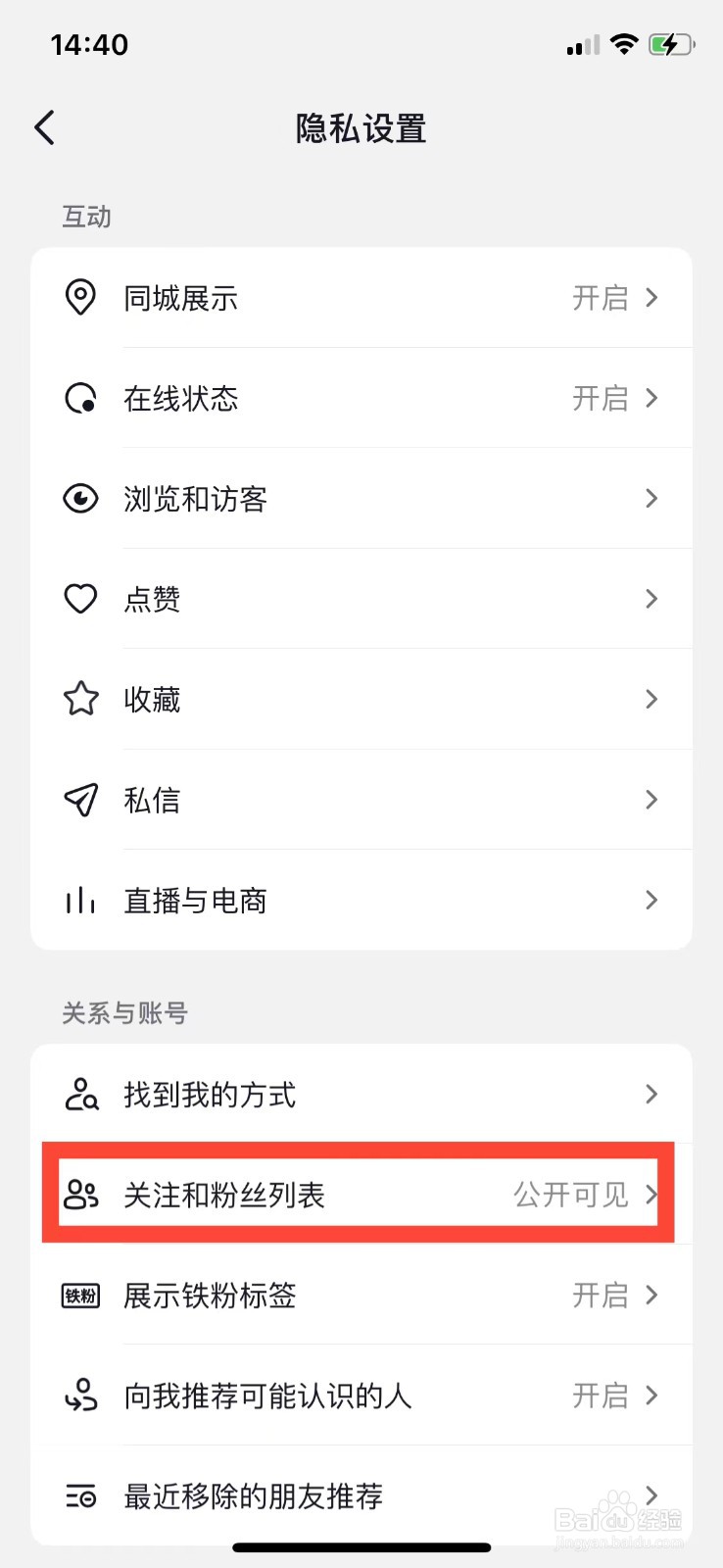This screenshot has width=723, height=1568.
Task: Click the online status icon next to 在线状态
Action: point(81,398)
